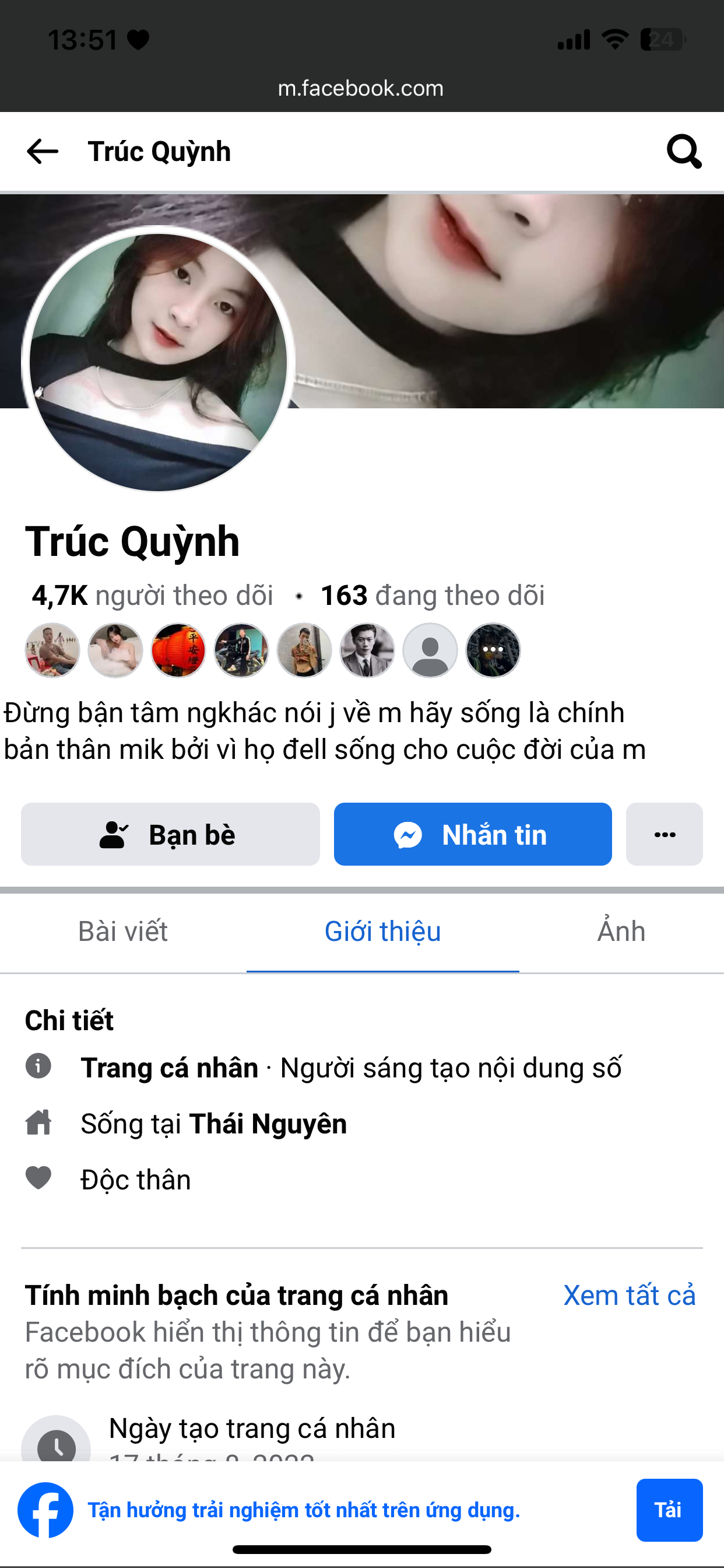
Task: View more followers via the three-dot avatar
Action: (x=493, y=650)
